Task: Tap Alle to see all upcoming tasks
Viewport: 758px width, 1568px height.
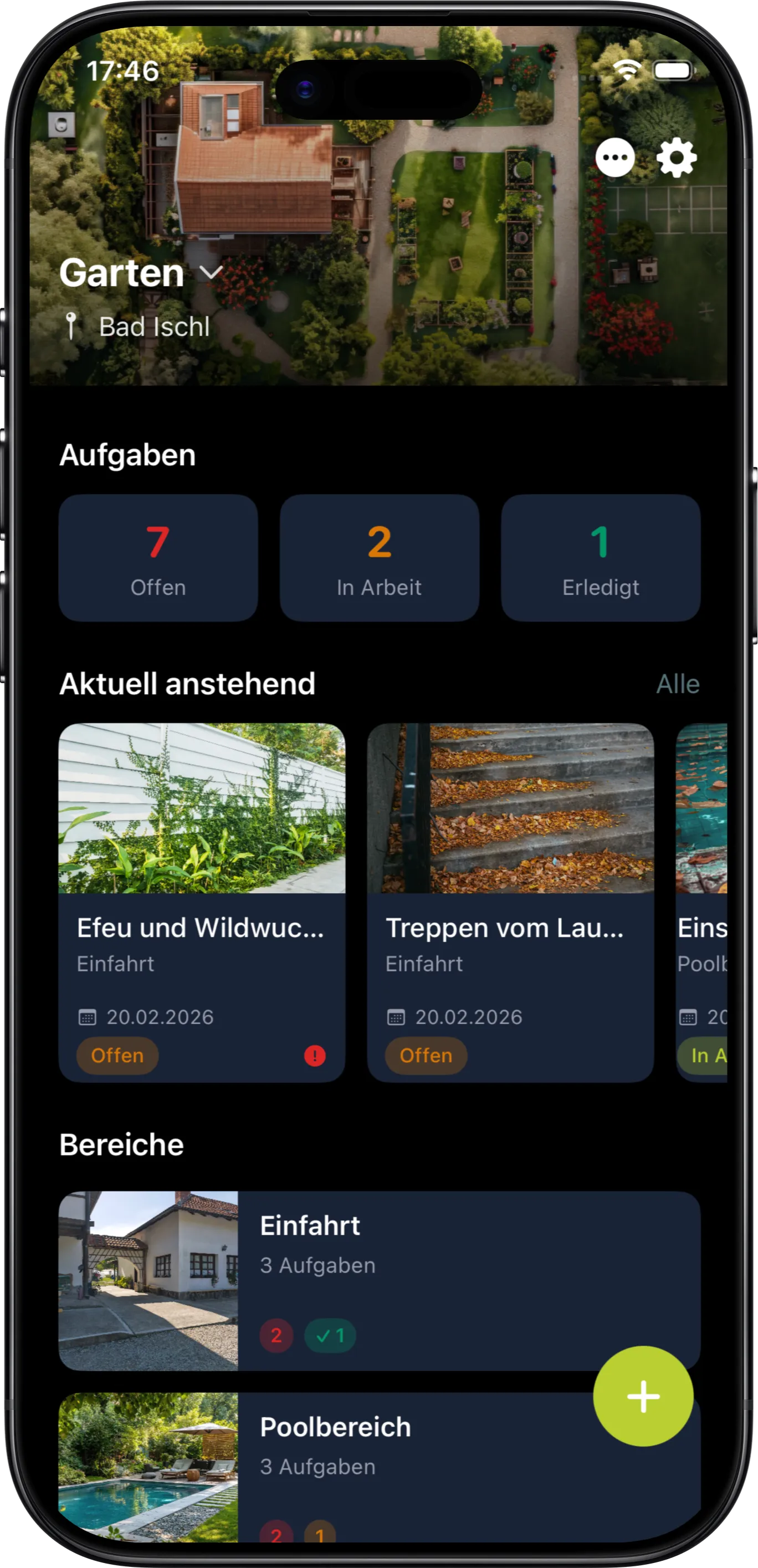Action: [677, 684]
